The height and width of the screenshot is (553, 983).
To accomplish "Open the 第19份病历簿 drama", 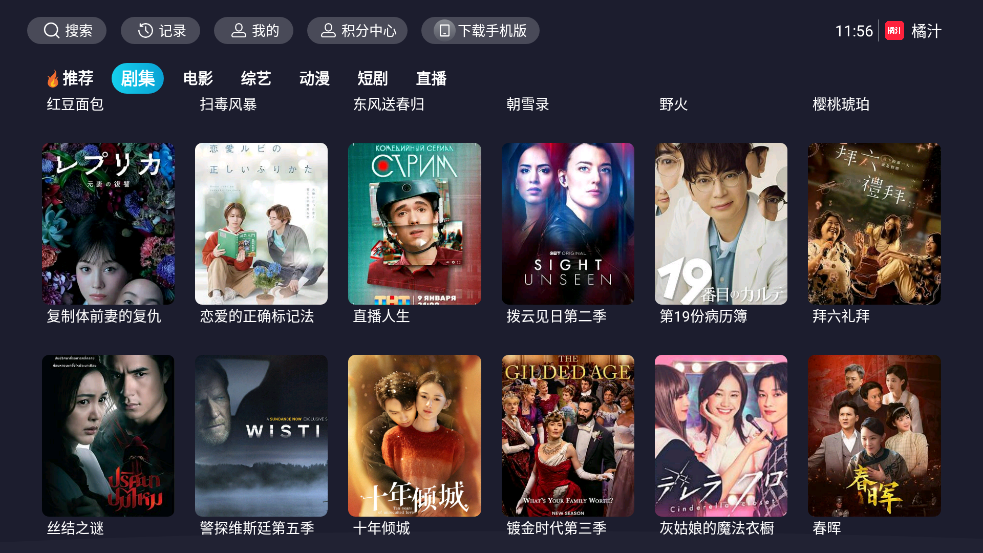I will pos(721,224).
